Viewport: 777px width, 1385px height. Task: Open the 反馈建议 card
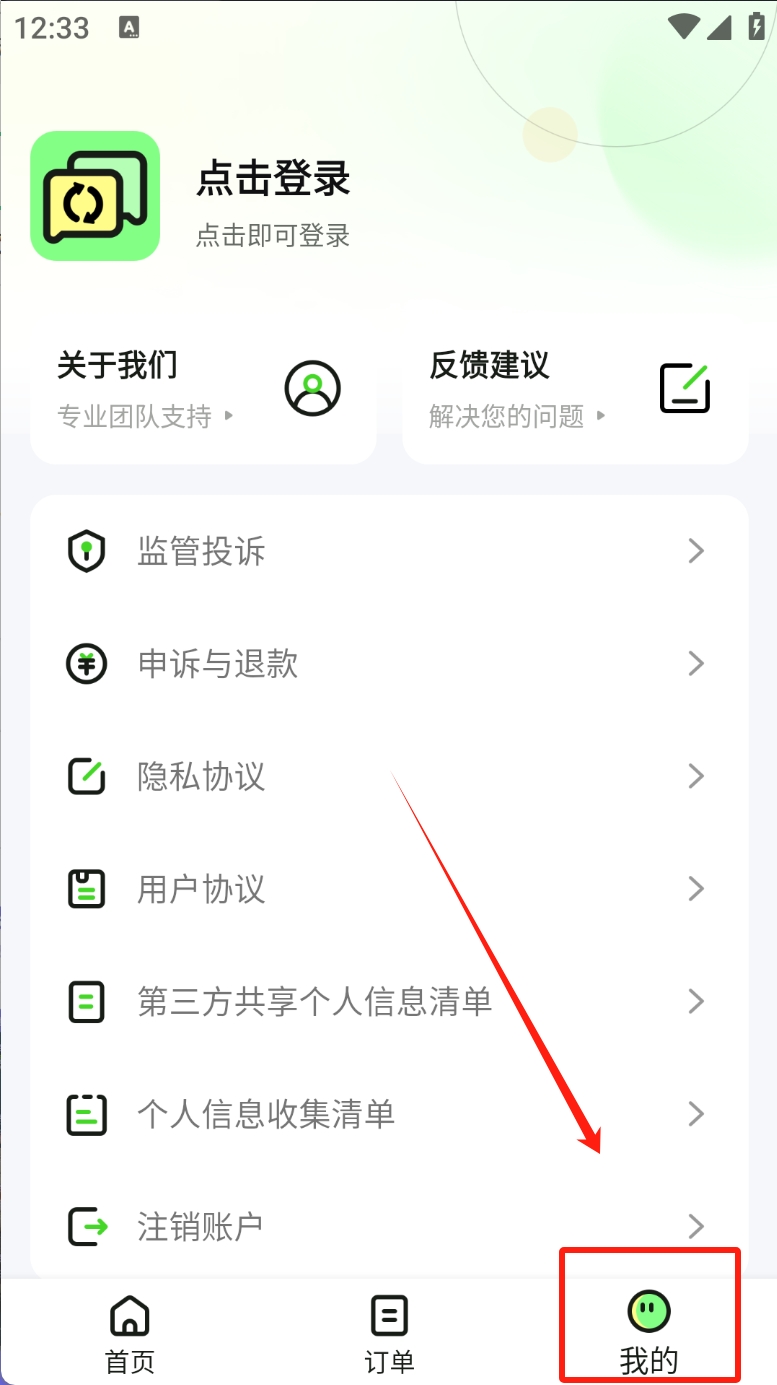coord(575,389)
